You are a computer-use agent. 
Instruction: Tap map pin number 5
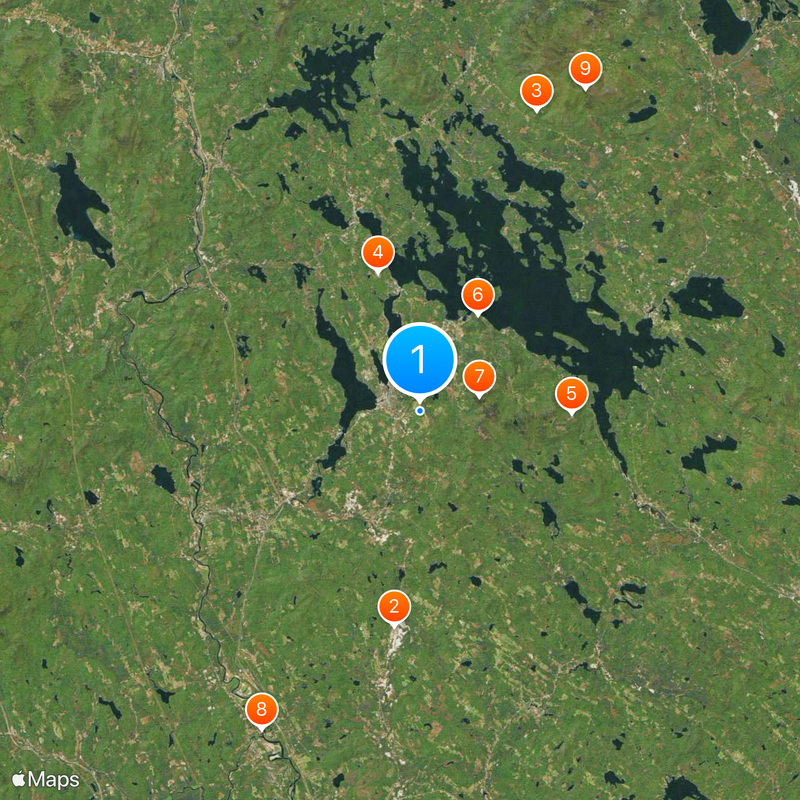(571, 394)
